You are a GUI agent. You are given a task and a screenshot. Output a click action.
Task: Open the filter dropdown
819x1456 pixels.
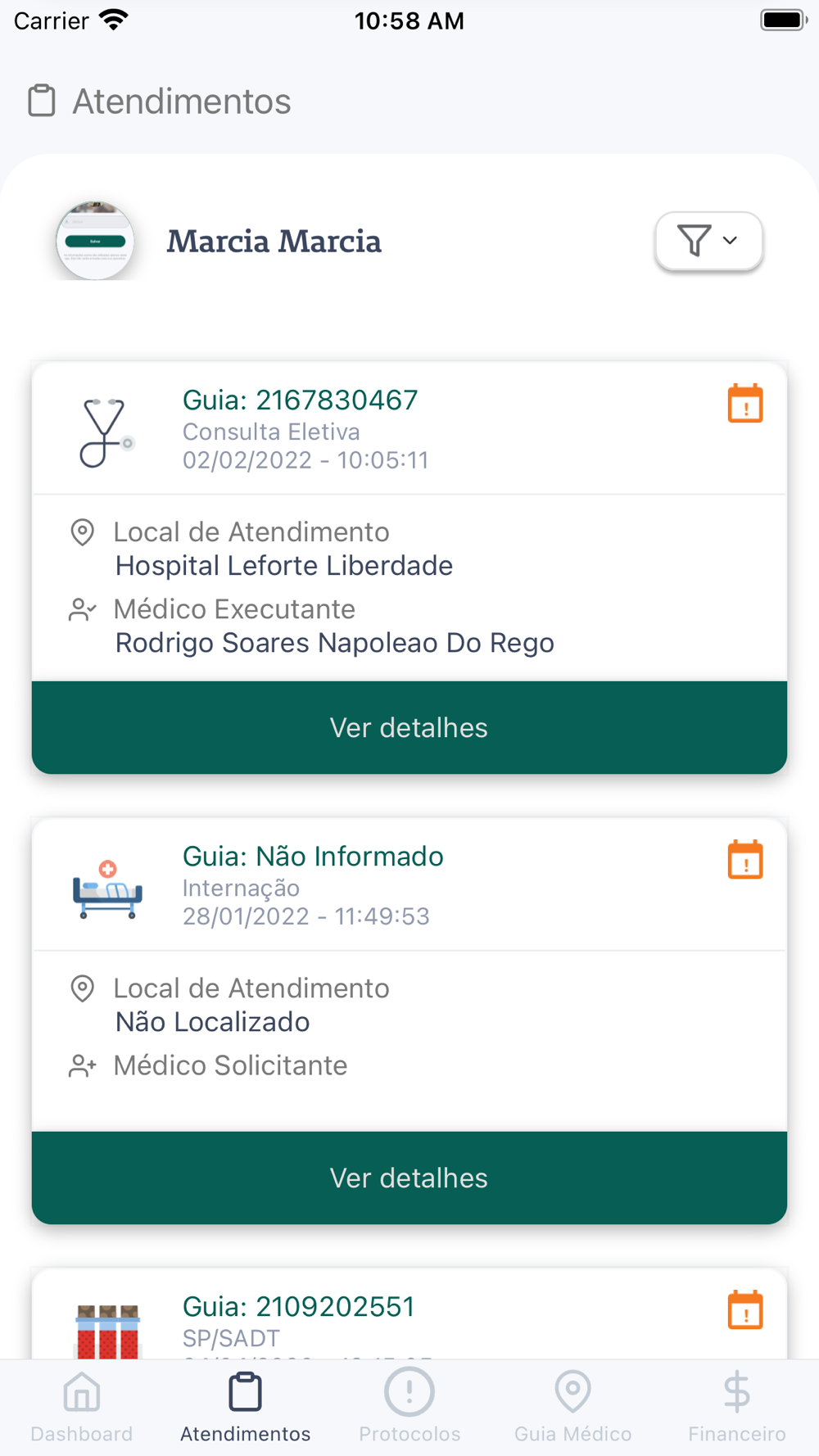coord(708,241)
